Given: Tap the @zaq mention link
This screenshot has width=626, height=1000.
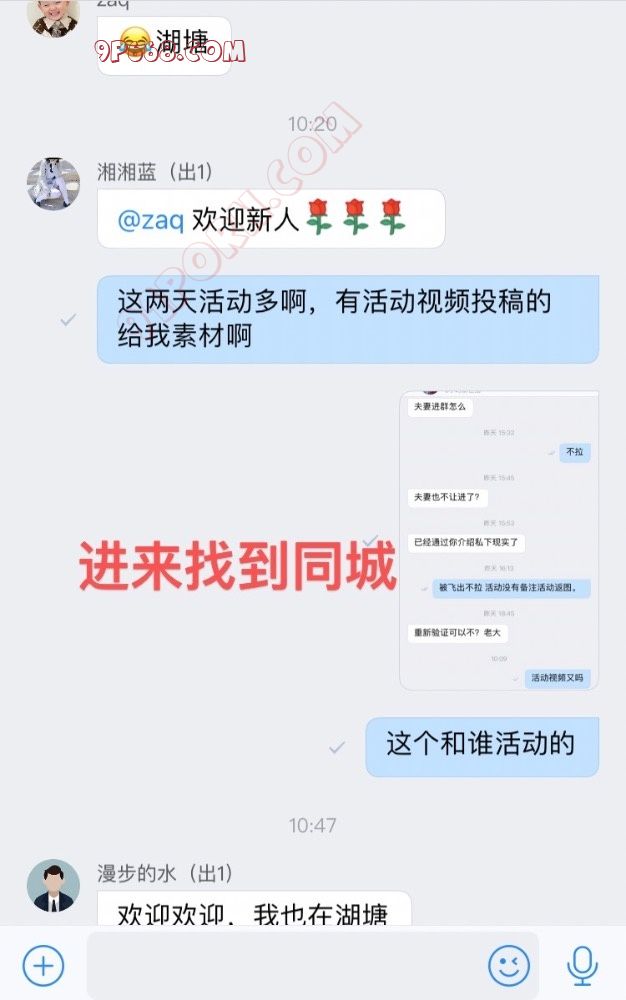Looking at the screenshot, I should click(x=150, y=220).
